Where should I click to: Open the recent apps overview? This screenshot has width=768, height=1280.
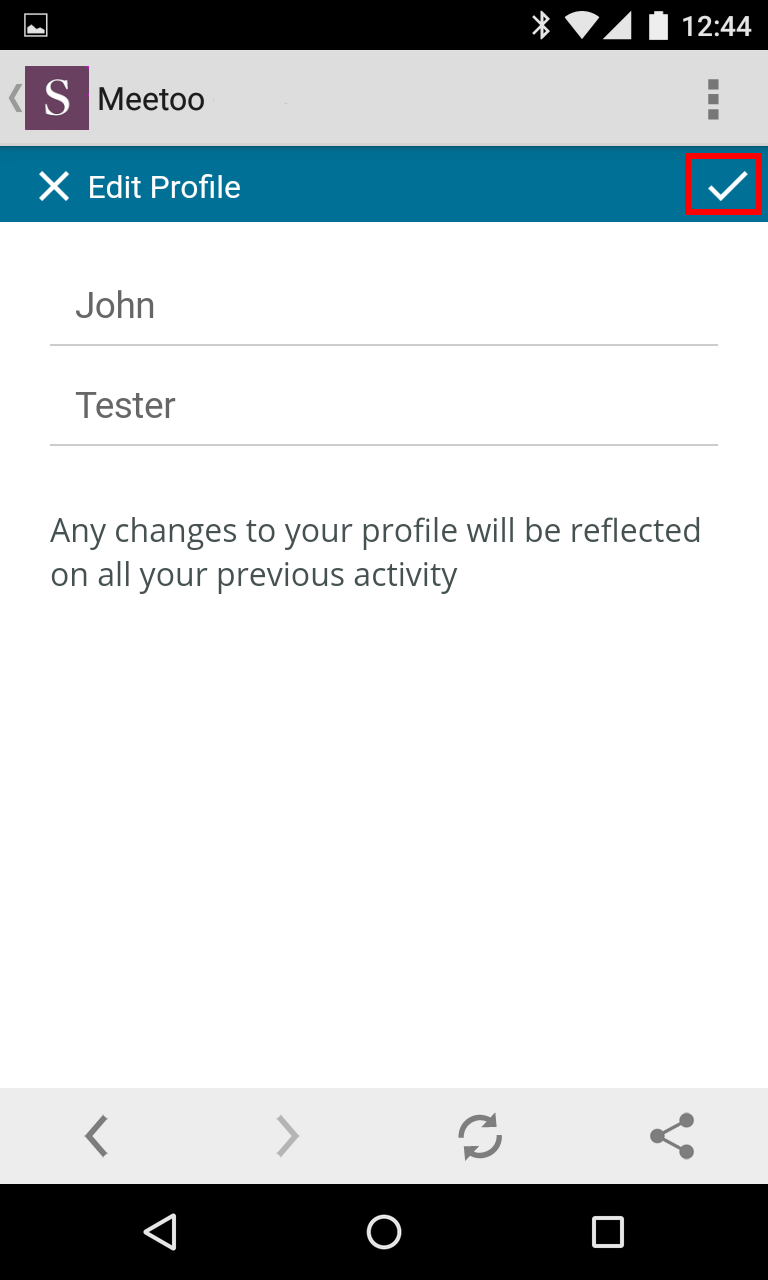[x=607, y=1232]
